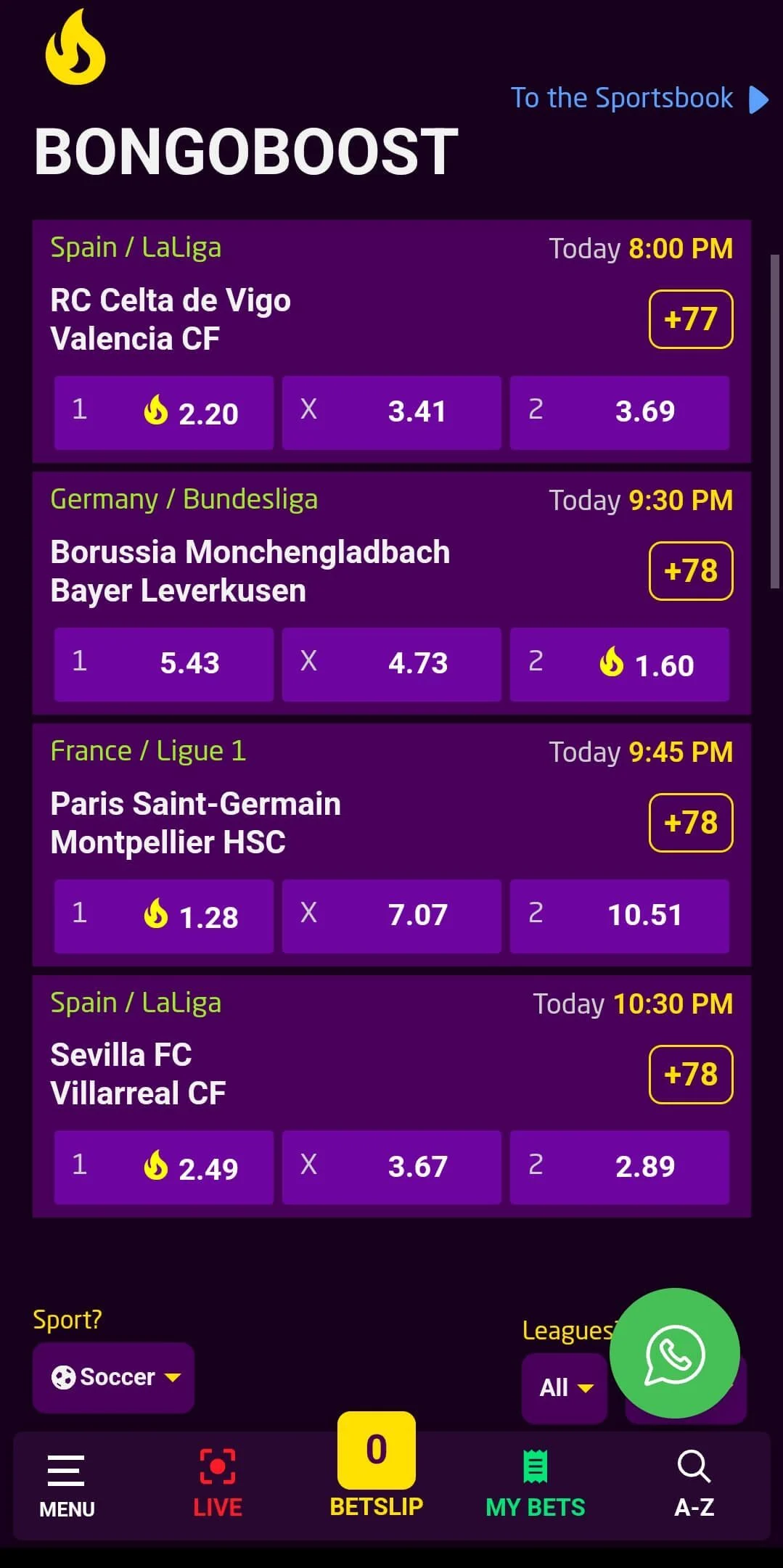The width and height of the screenshot is (783, 1568).
Task: Select draw at 7.07 for PSG match
Action: click(x=391, y=916)
